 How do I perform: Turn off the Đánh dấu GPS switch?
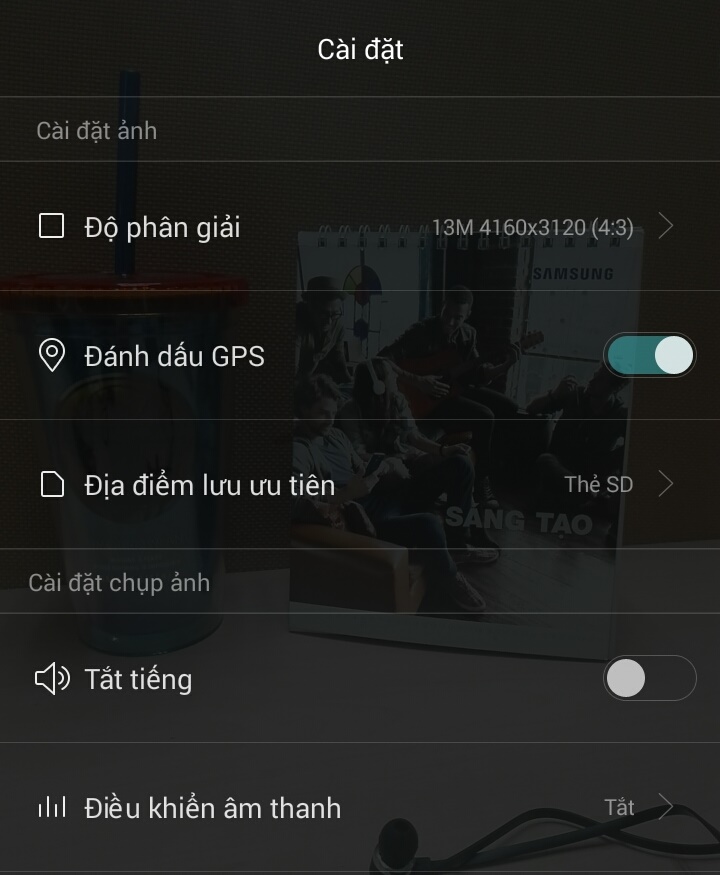click(649, 356)
